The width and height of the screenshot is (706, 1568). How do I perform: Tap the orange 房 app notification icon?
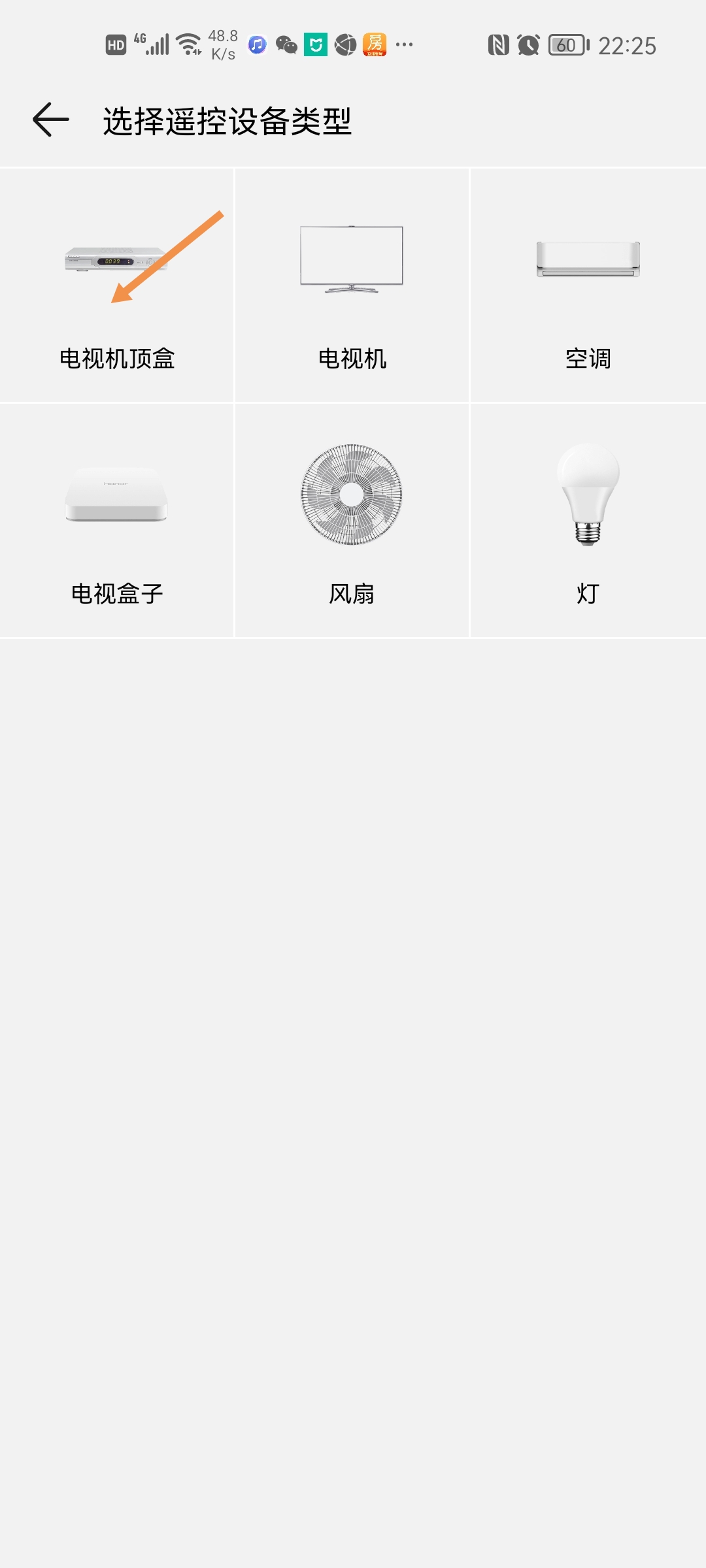376,44
